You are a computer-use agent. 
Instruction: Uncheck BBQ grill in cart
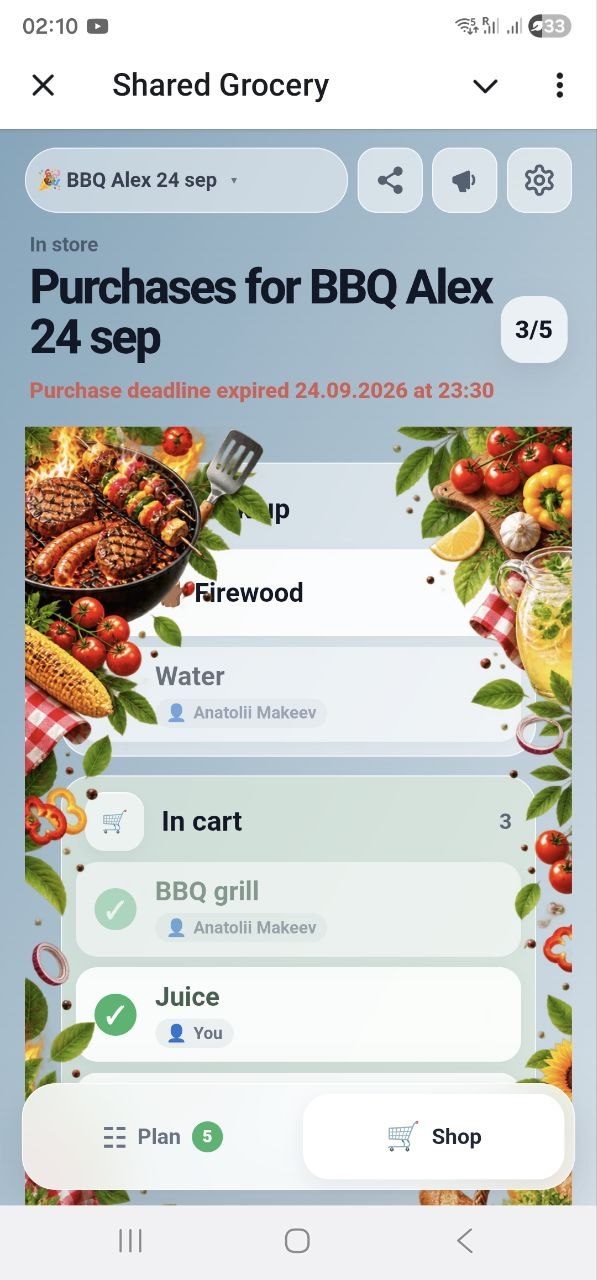(x=116, y=910)
